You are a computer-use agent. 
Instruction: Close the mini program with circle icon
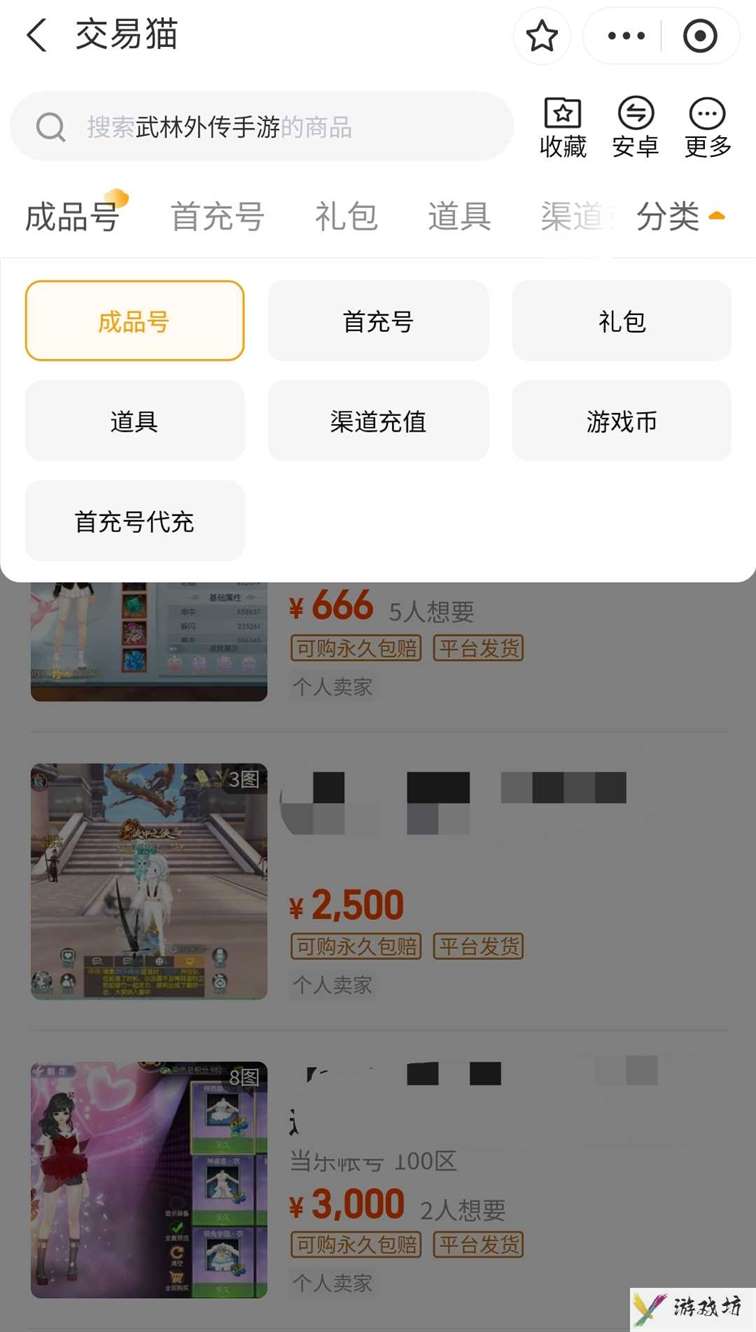[x=699, y=37]
